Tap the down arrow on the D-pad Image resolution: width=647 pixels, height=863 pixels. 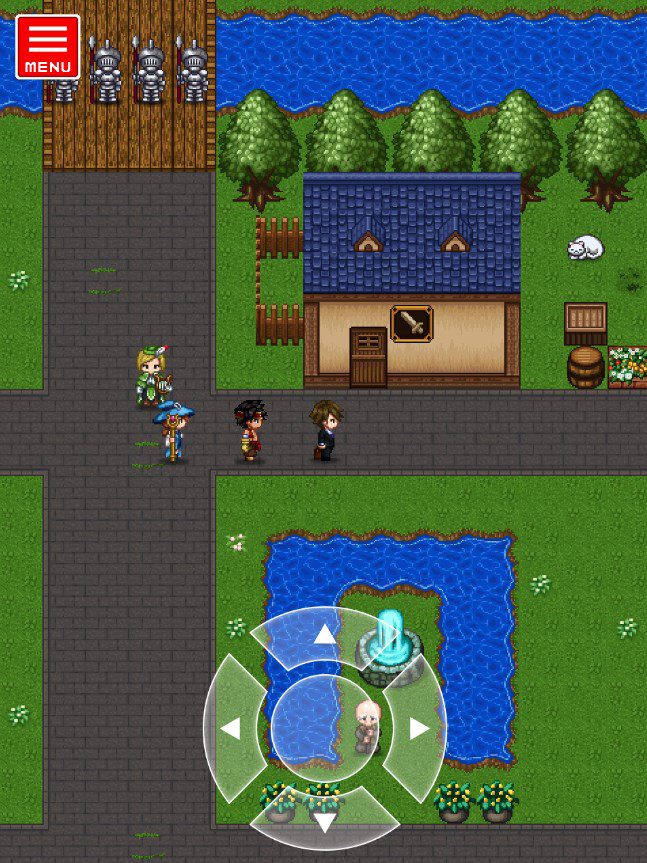coord(325,822)
